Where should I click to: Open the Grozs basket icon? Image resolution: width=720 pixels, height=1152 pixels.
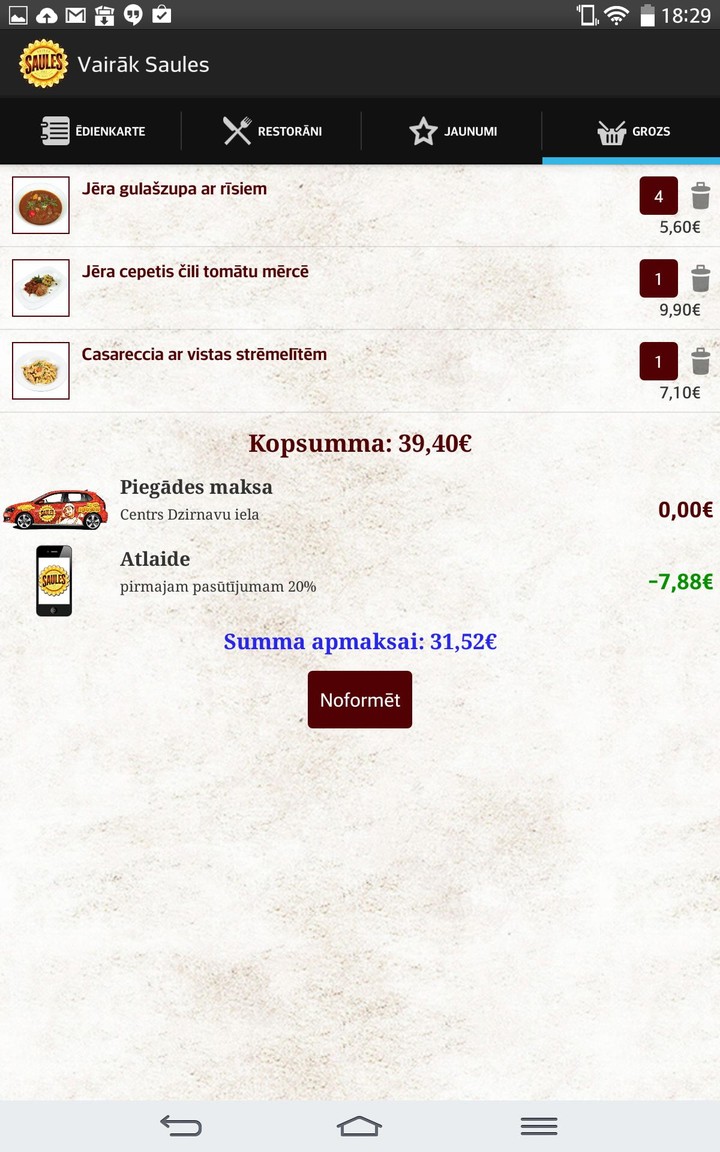611,131
